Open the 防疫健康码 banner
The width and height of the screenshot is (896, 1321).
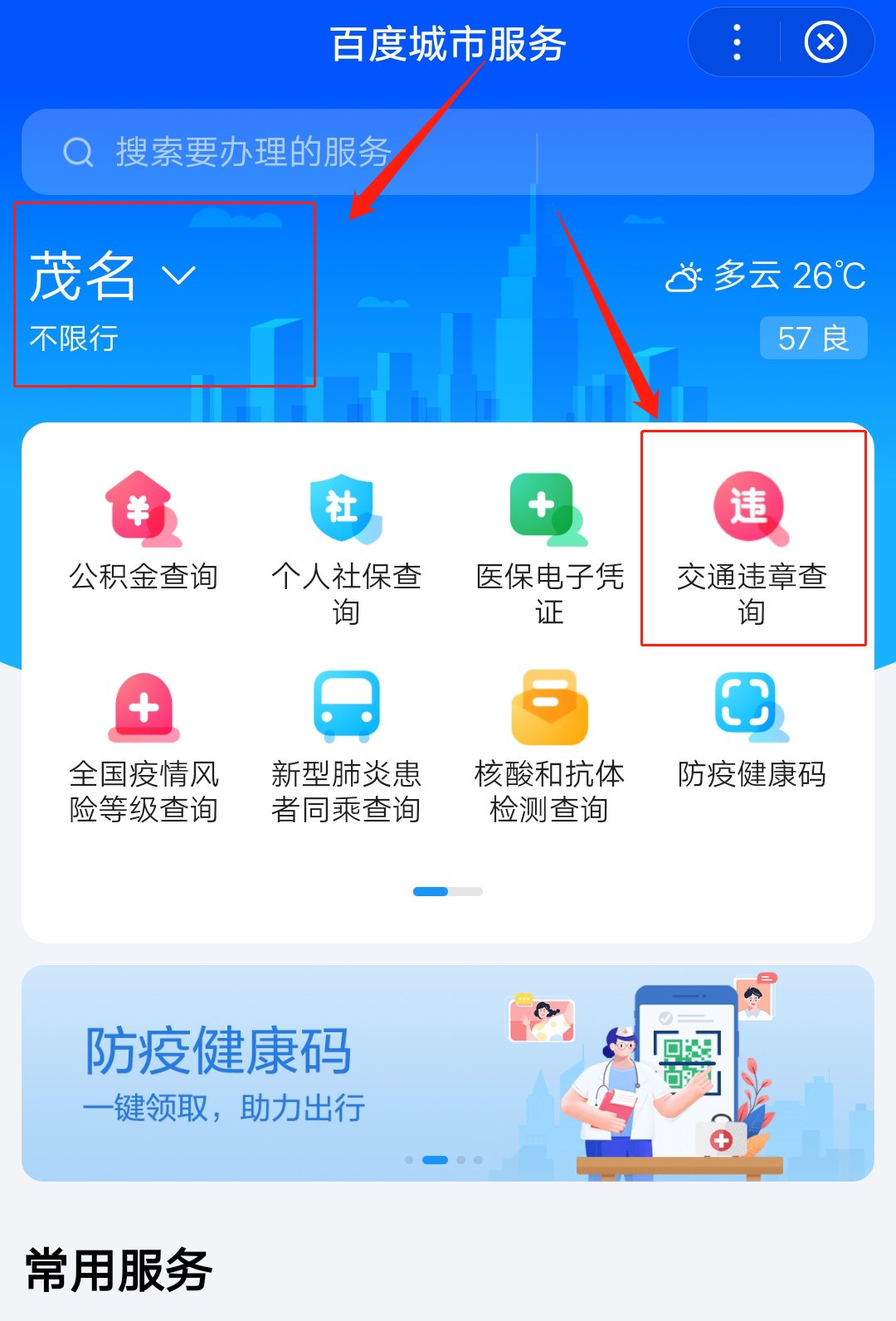tap(448, 1072)
